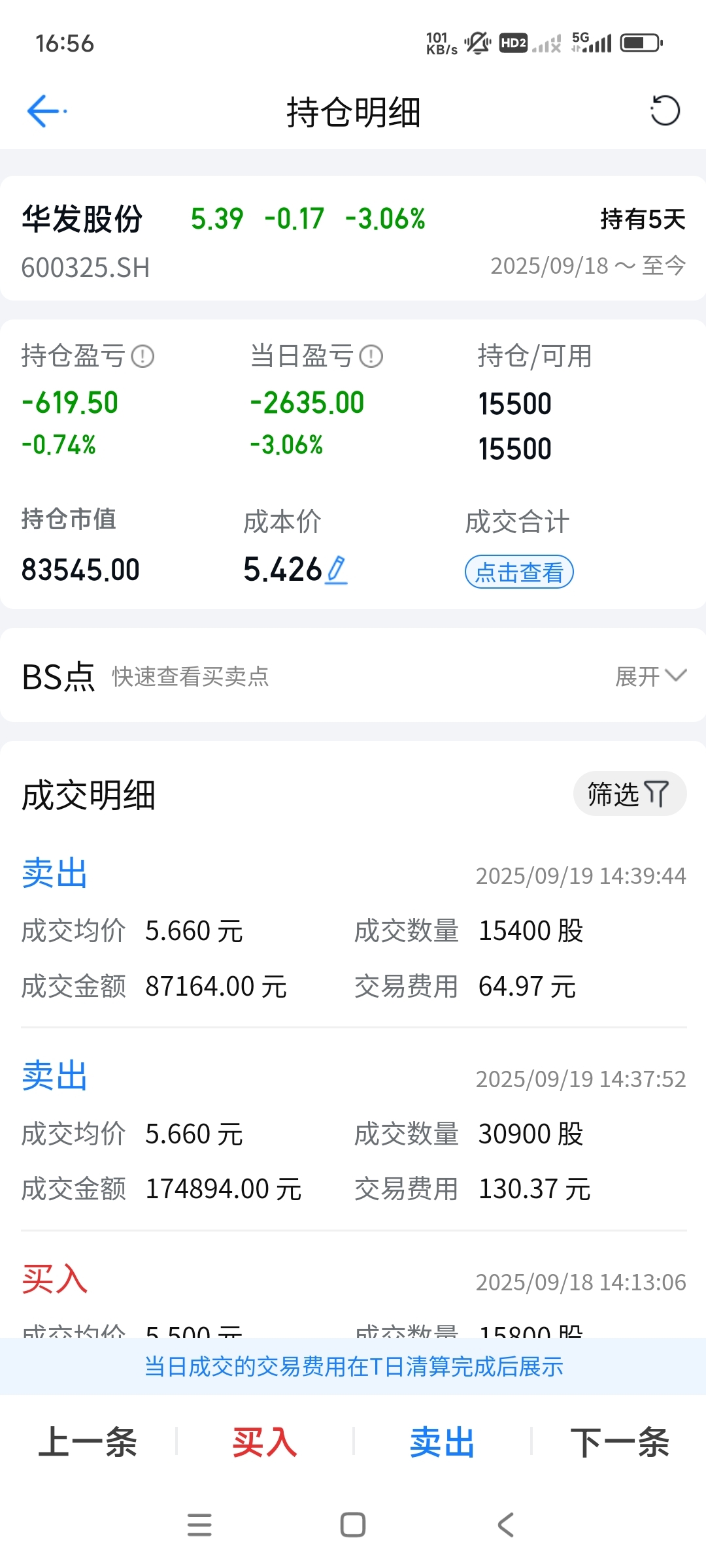Go to next position with 下一条
The width and height of the screenshot is (706, 1568).
(x=620, y=1442)
